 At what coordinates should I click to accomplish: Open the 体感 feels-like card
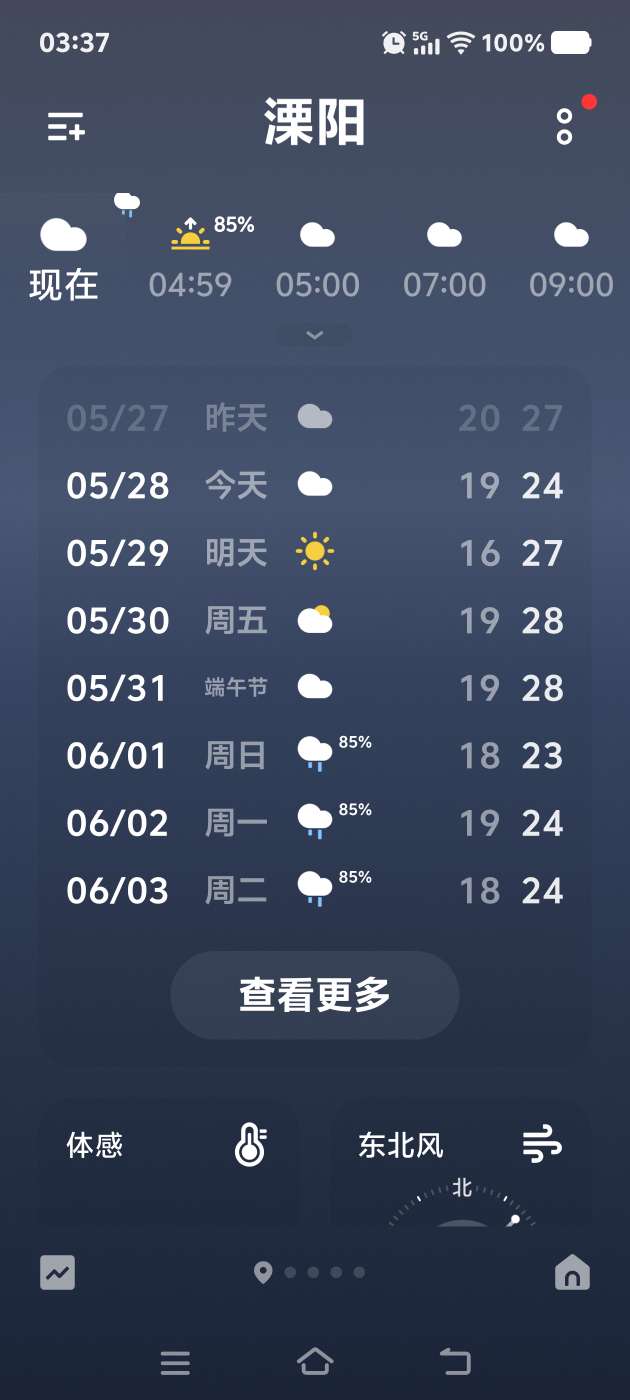[x=168, y=1164]
